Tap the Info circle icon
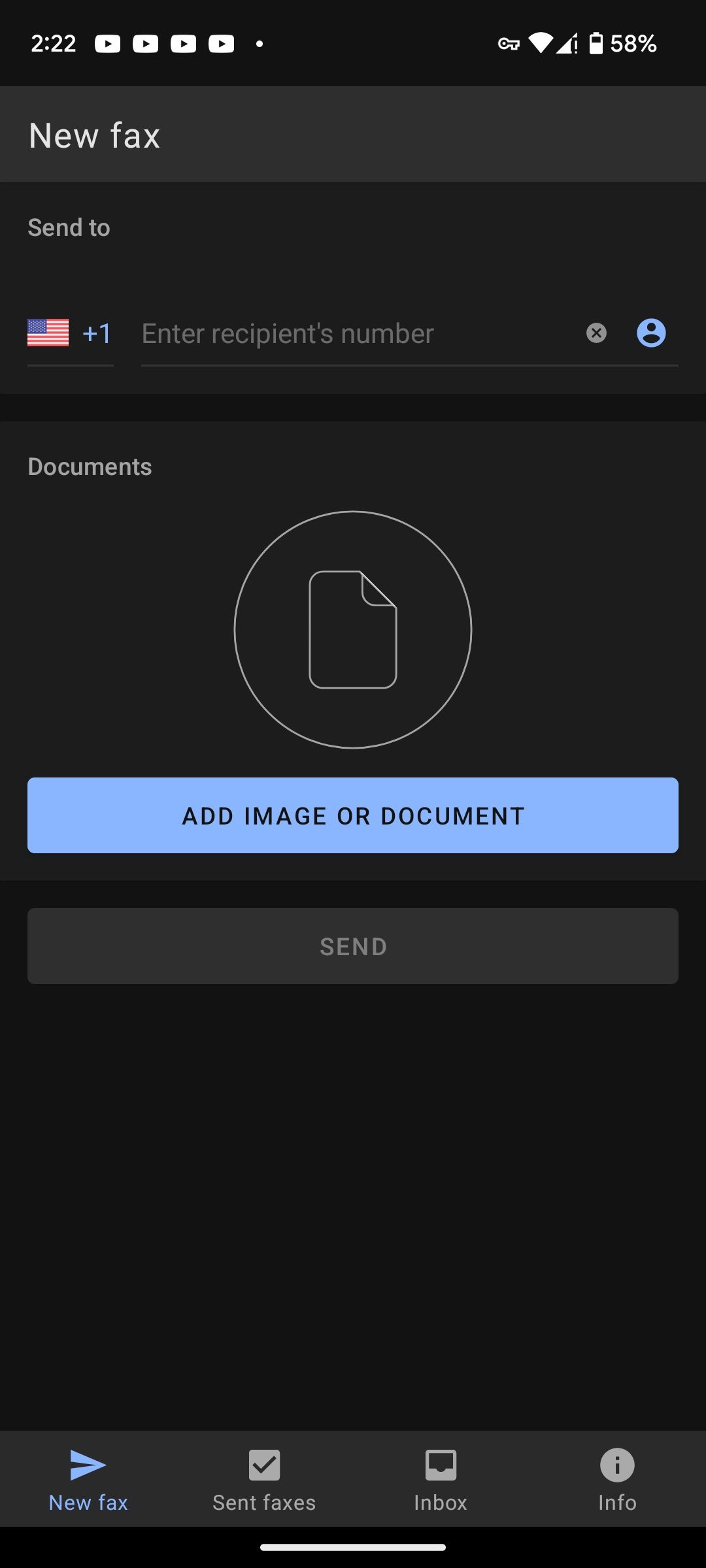 pyautogui.click(x=616, y=1465)
